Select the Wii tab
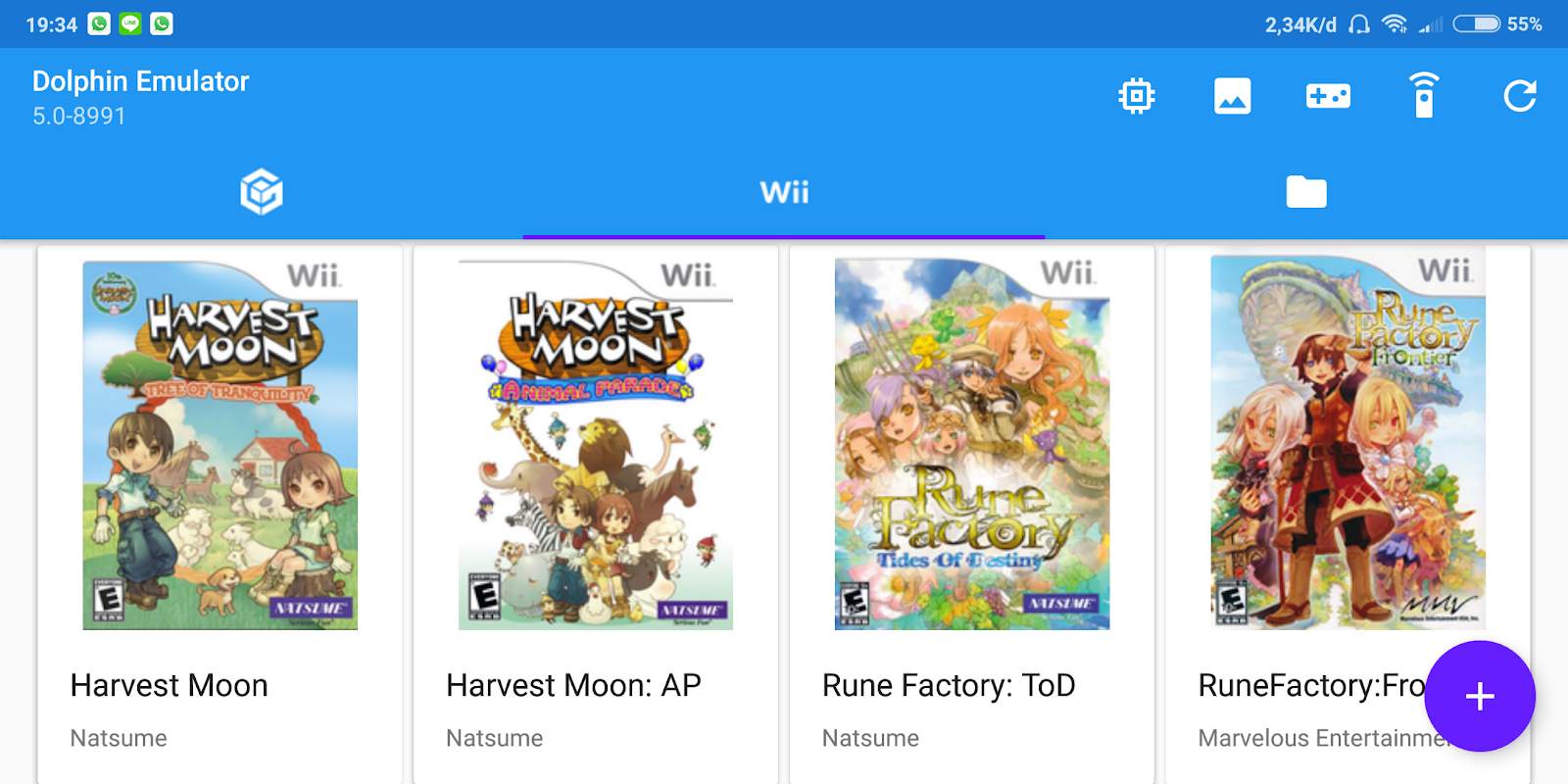1568x784 pixels. pos(784,192)
